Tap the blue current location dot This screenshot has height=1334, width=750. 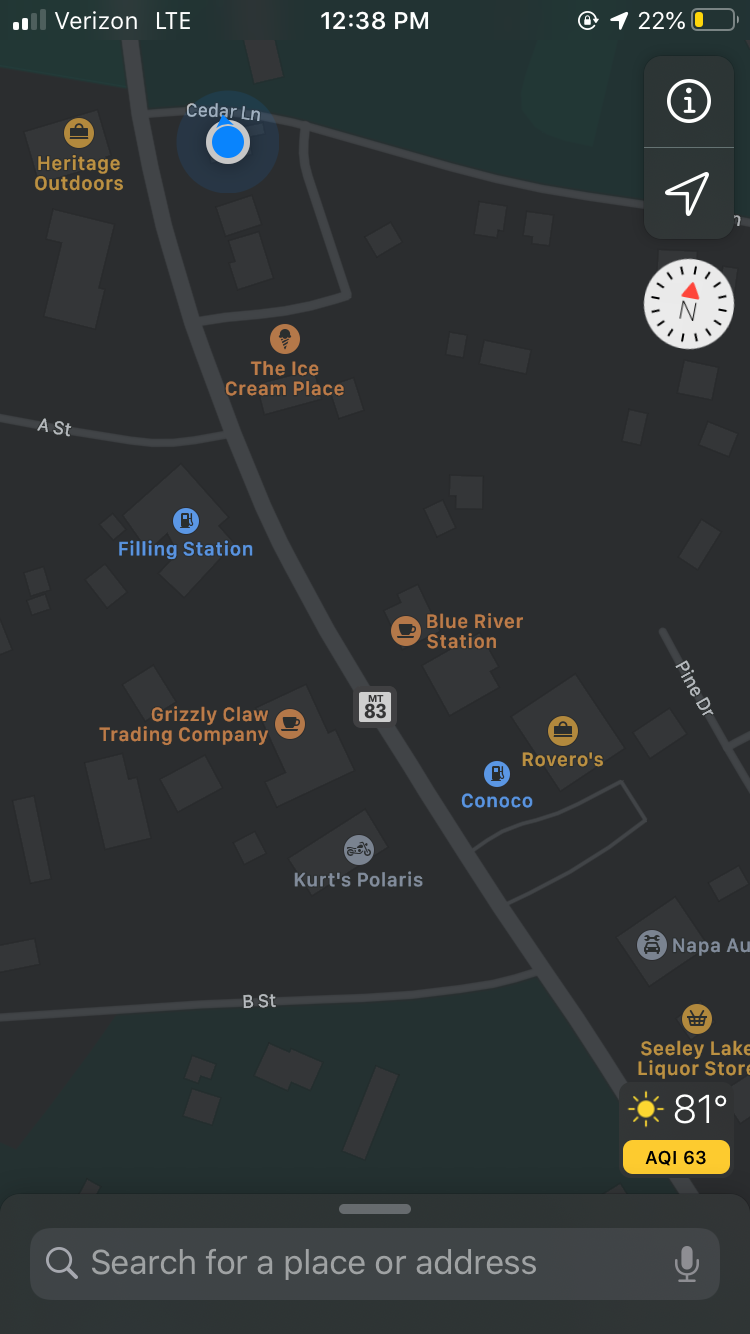[x=228, y=142]
